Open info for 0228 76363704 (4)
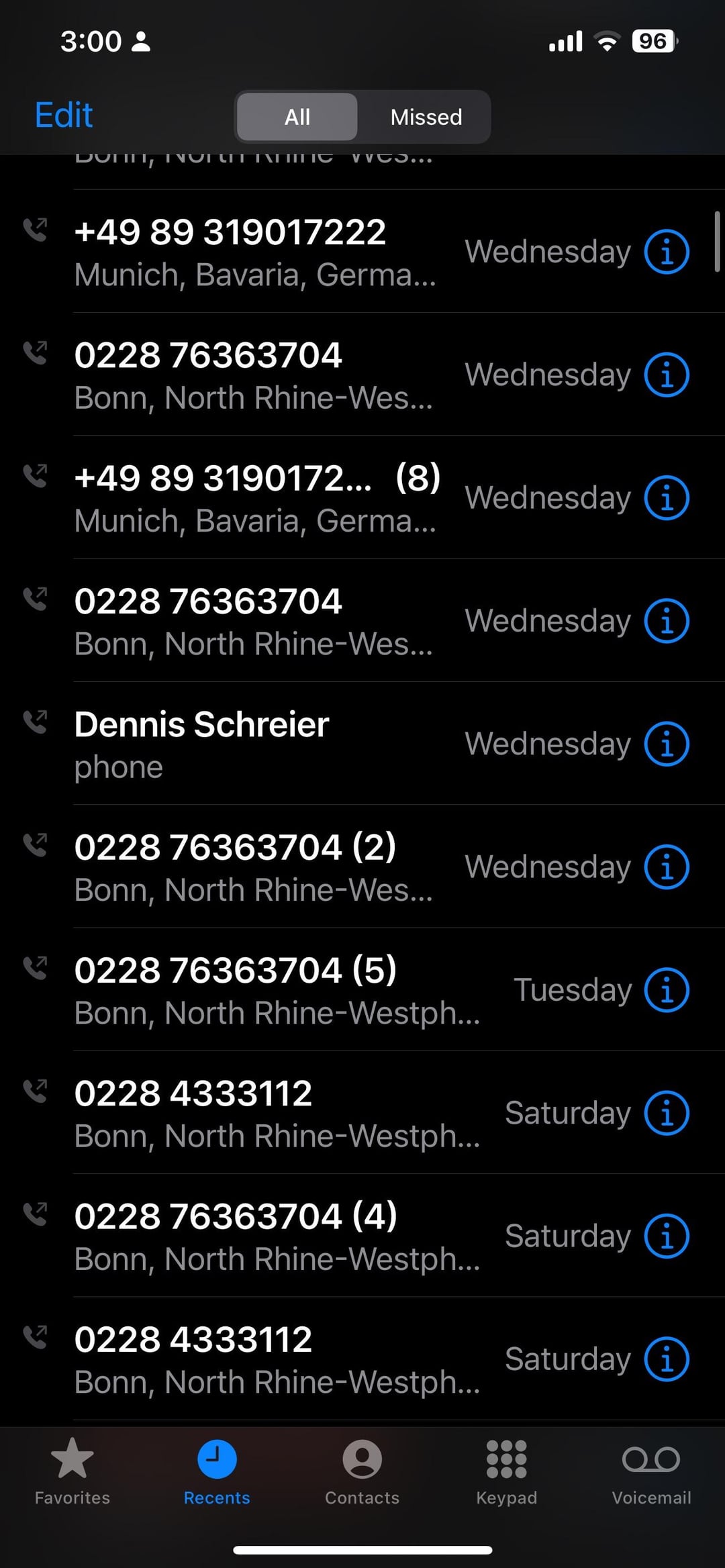 pos(667,1236)
